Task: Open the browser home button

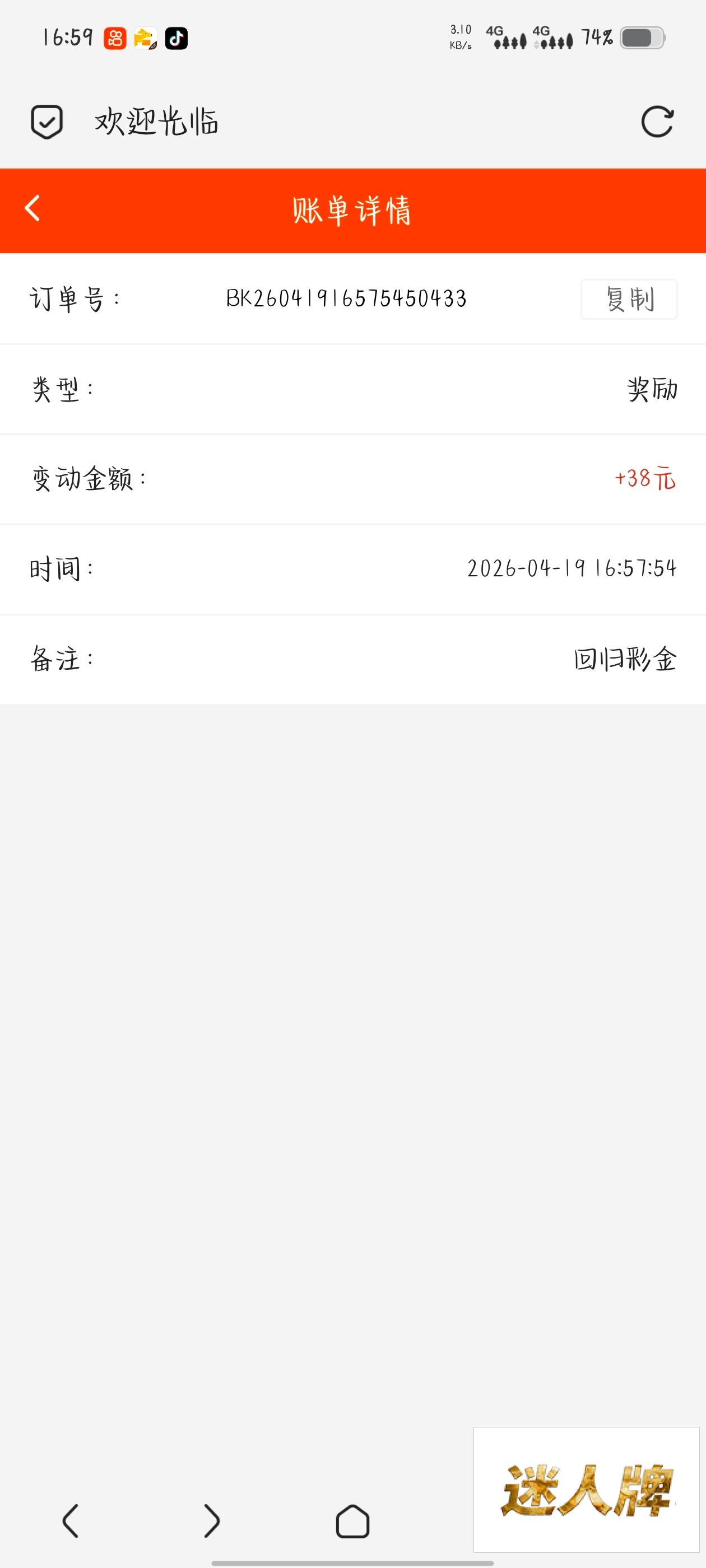Action: 352,1521
